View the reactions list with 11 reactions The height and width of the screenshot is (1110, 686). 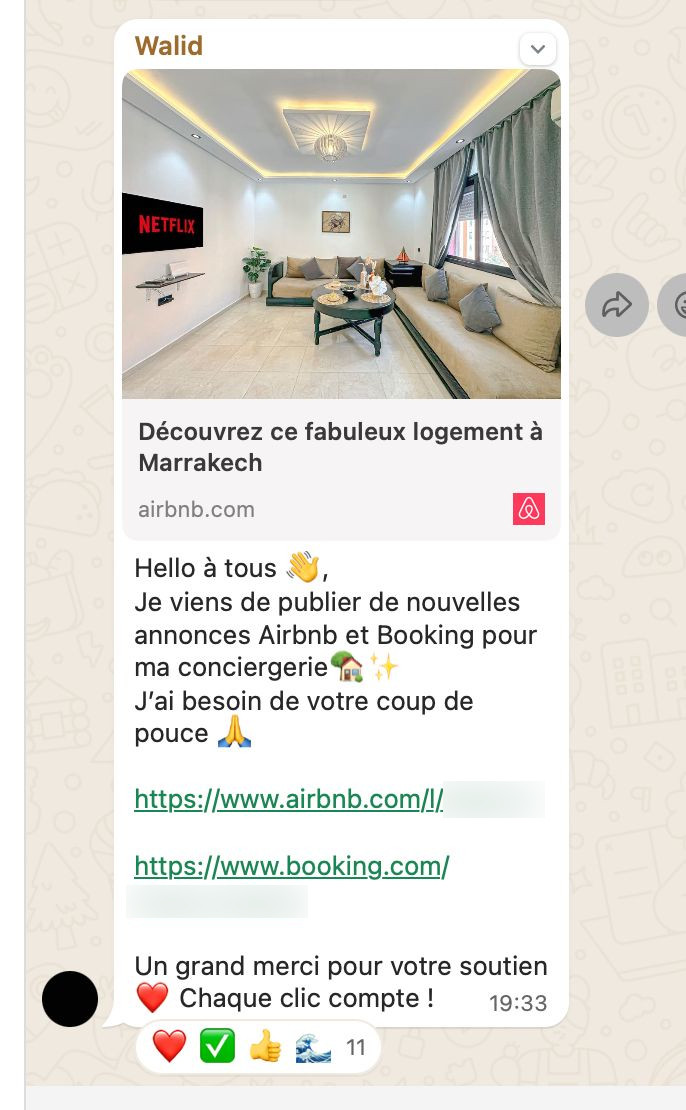tap(258, 1047)
